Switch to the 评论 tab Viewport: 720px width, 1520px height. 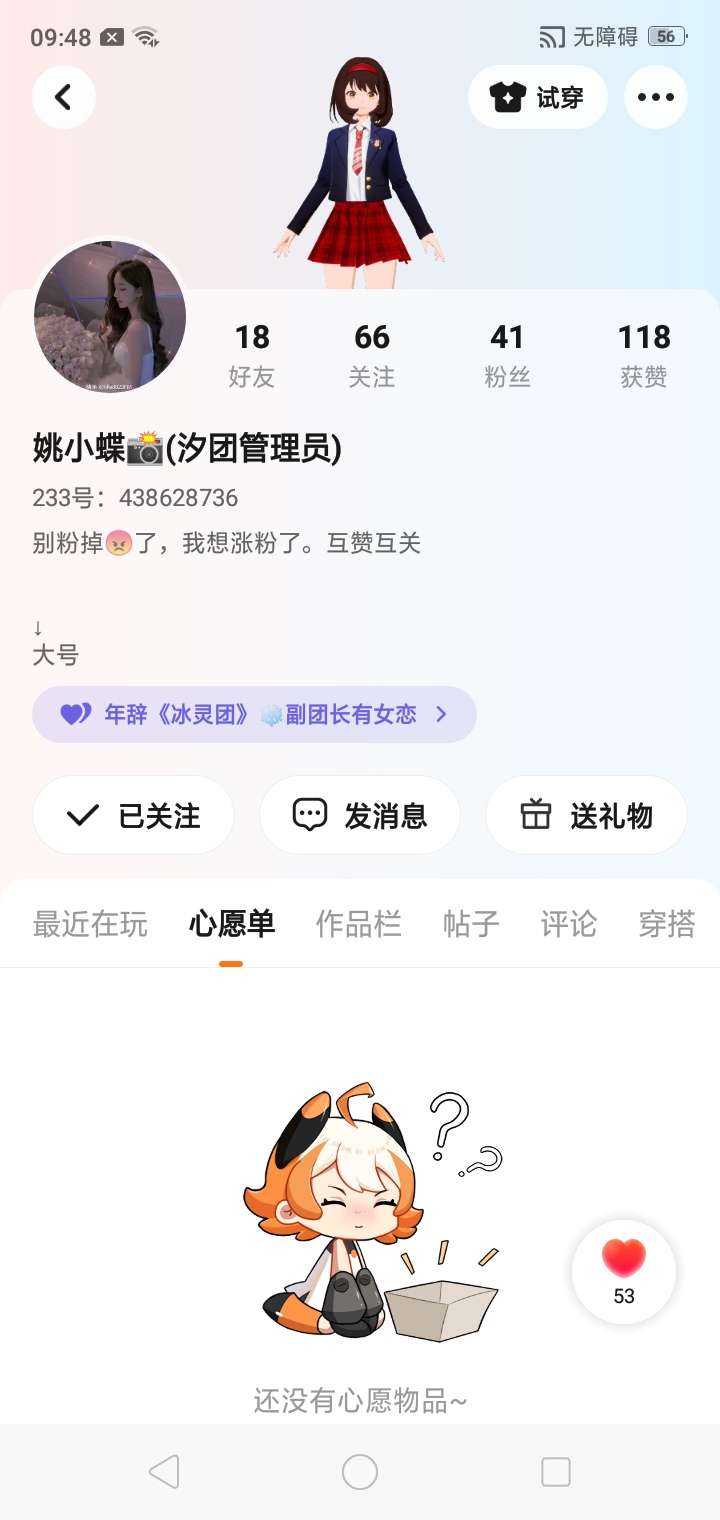click(568, 924)
